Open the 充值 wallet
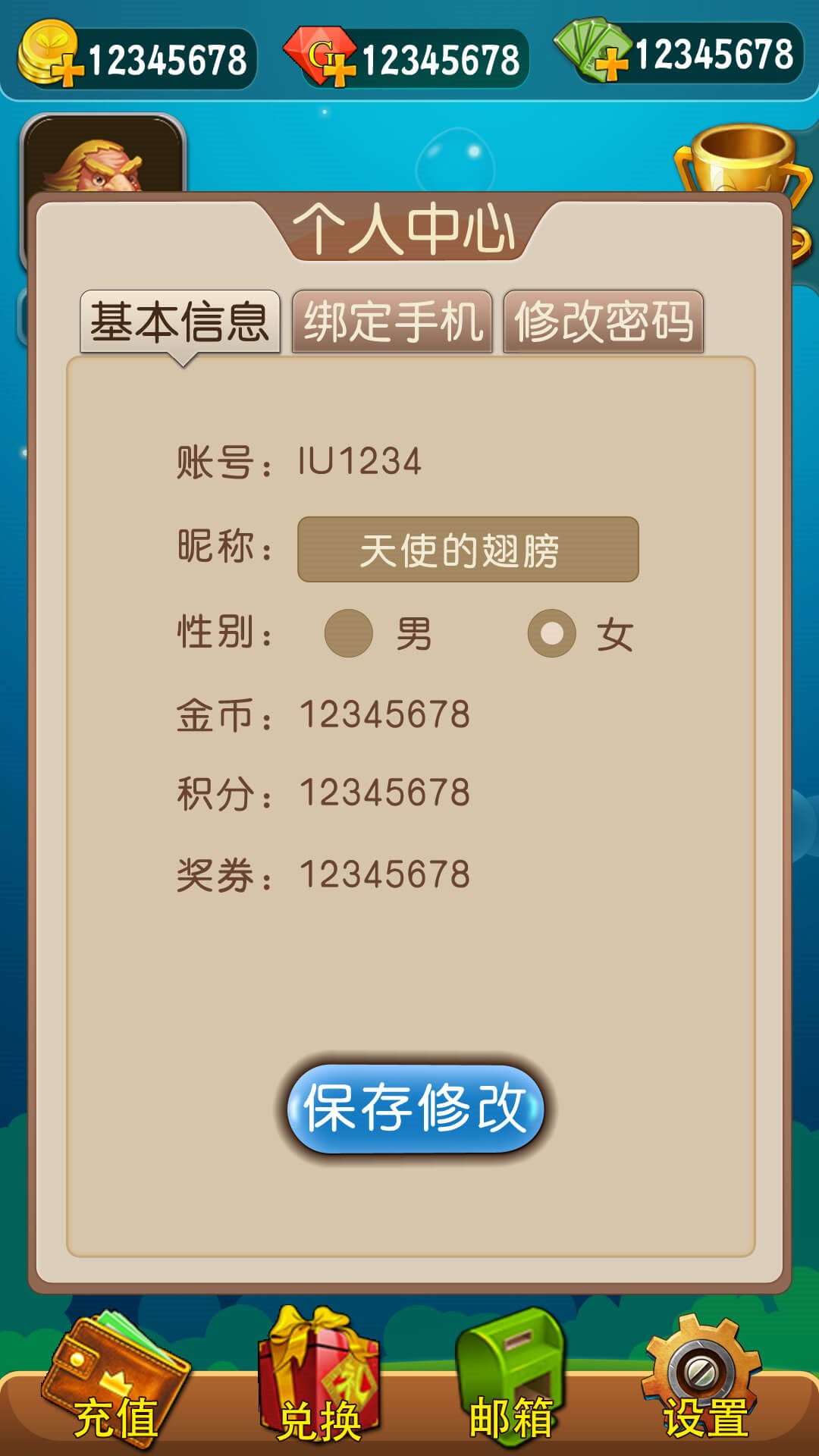 pos(115,1380)
